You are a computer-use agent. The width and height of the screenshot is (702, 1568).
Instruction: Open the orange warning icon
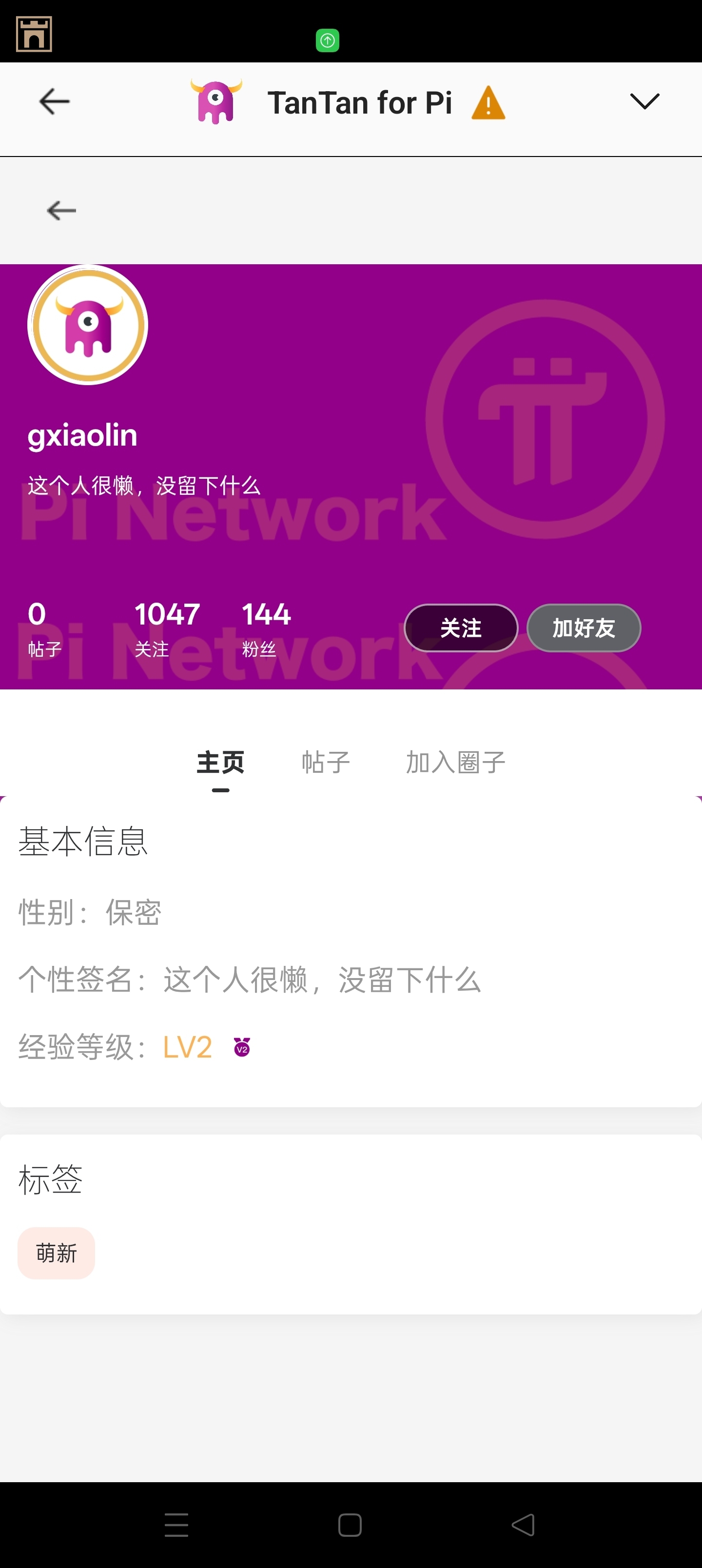click(487, 103)
